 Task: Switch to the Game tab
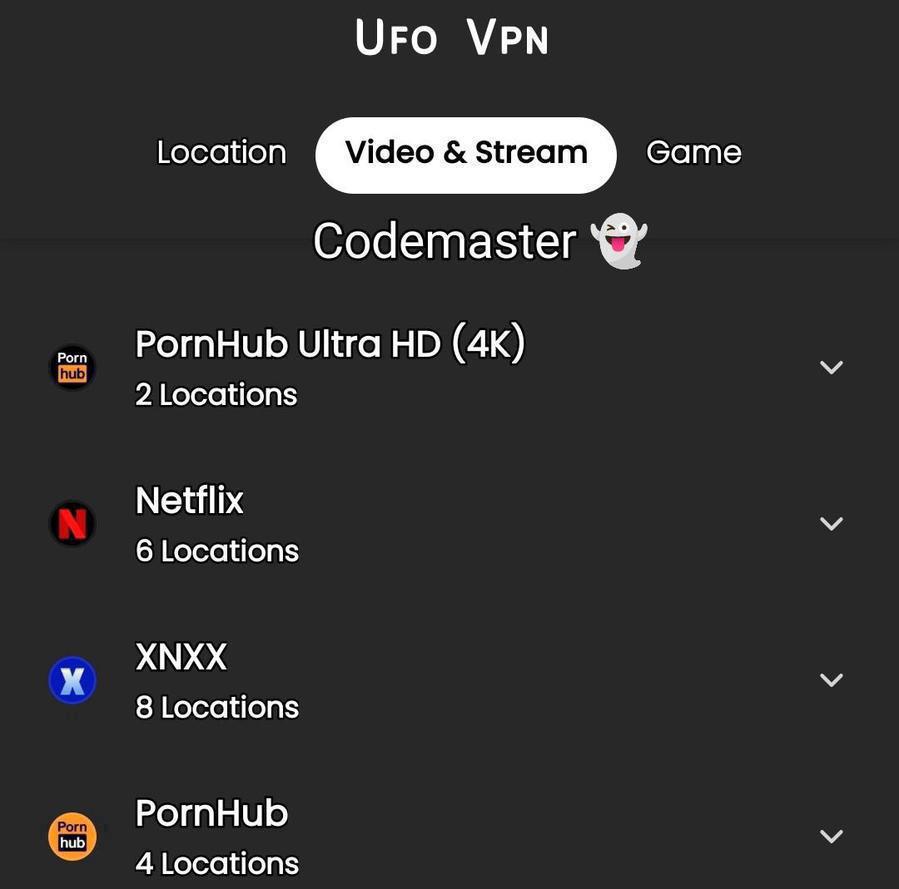pos(693,153)
